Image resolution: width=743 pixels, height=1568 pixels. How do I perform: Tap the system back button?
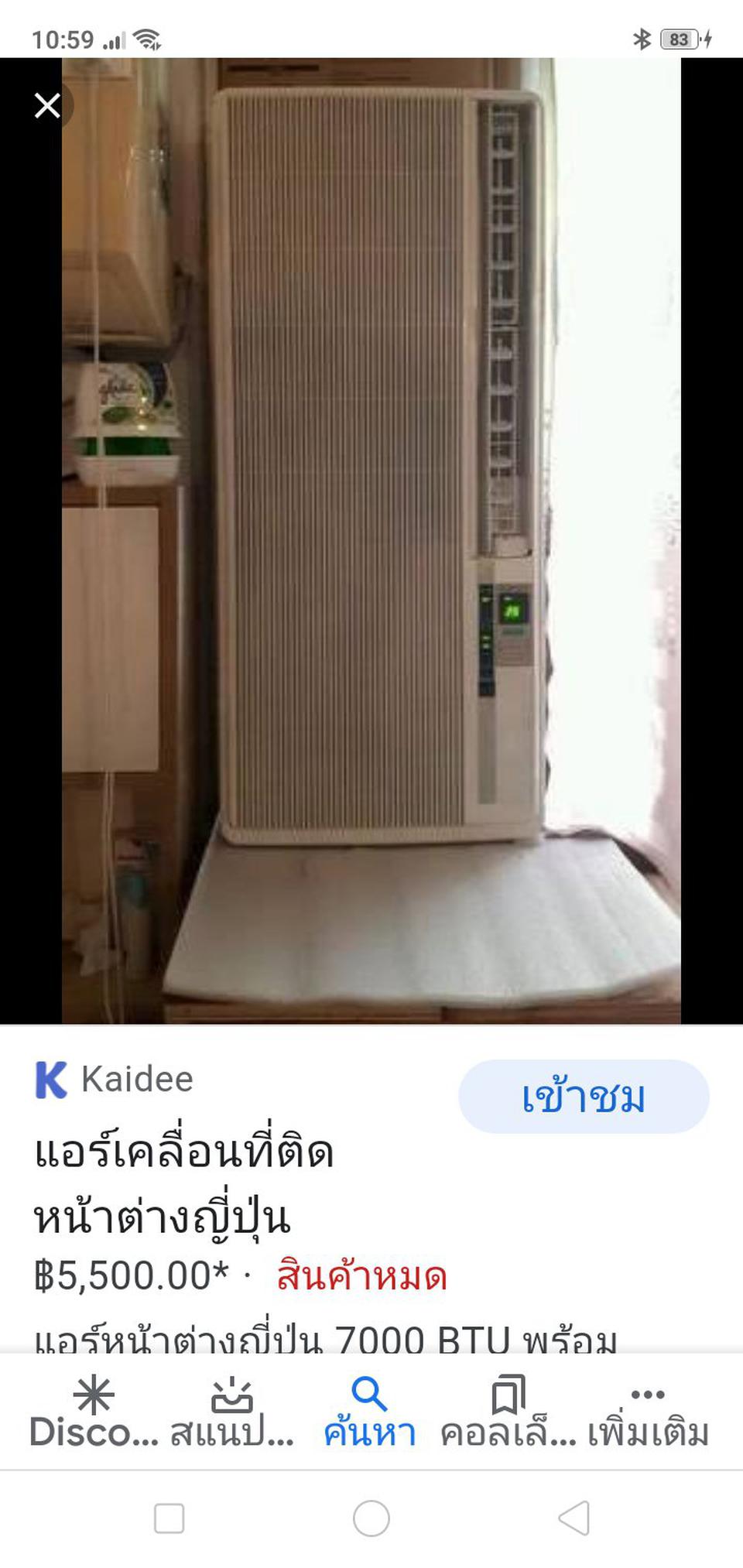574,1518
